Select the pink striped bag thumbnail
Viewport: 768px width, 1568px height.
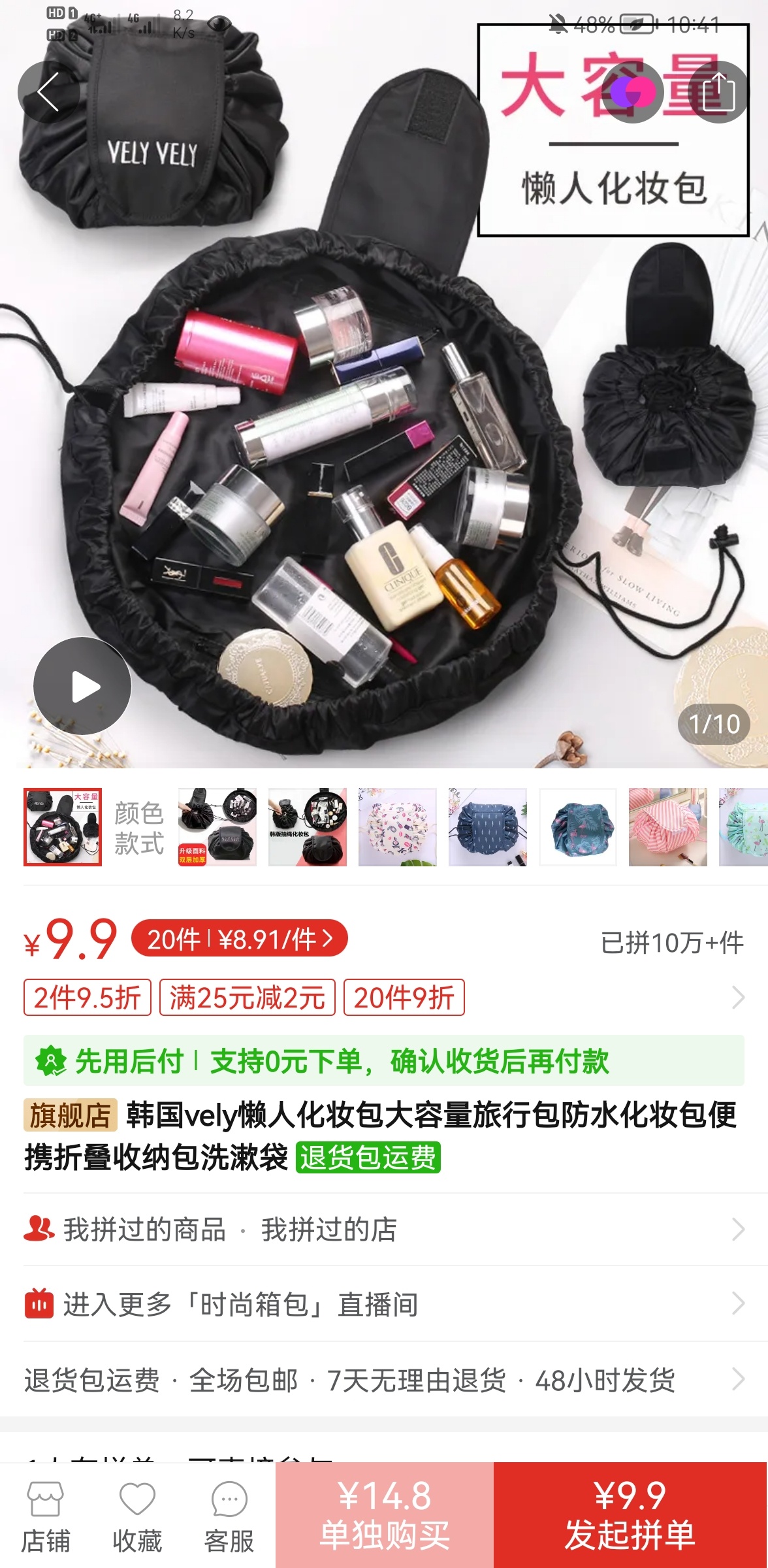pyautogui.click(x=667, y=827)
